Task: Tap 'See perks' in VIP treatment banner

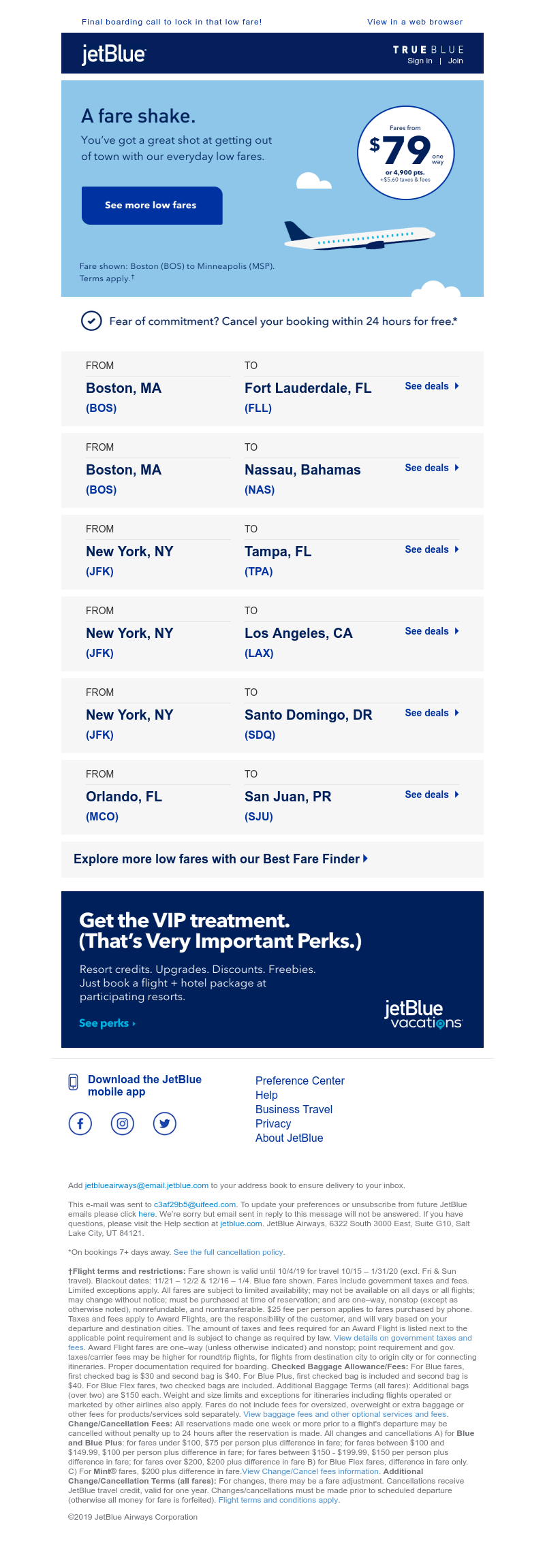Action: pos(107,1023)
